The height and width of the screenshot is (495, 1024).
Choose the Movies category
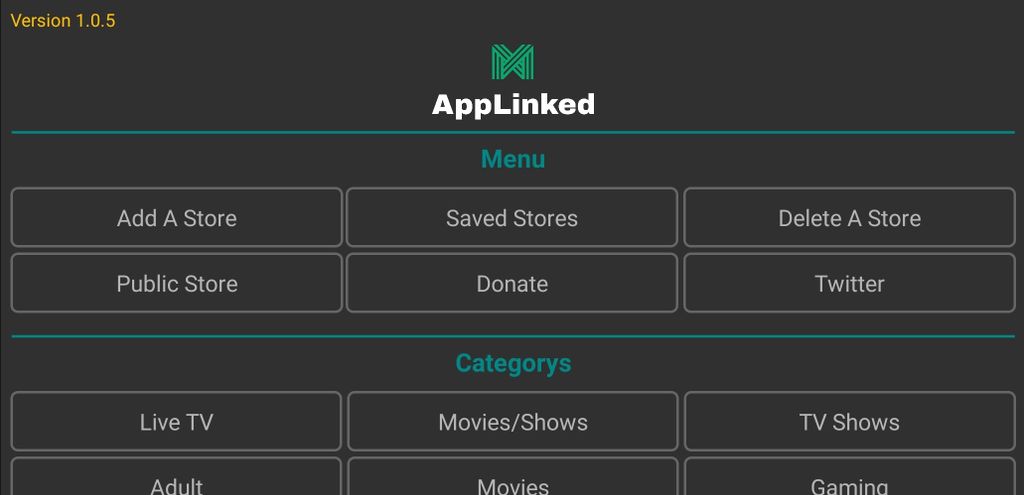(512, 478)
